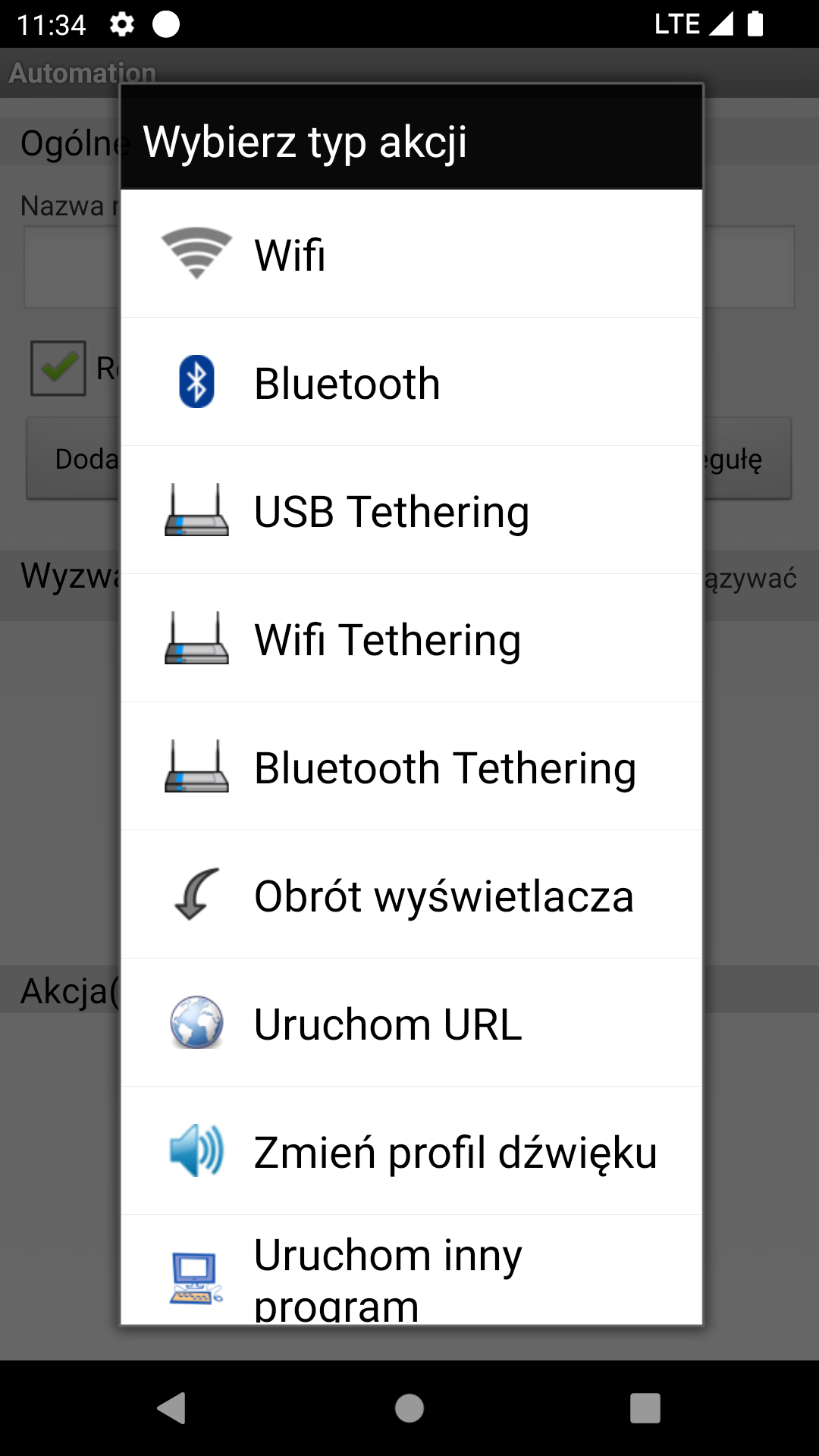The width and height of the screenshot is (819, 1456).
Task: Pick Zmień profil dźwięku
Action: [411, 1151]
